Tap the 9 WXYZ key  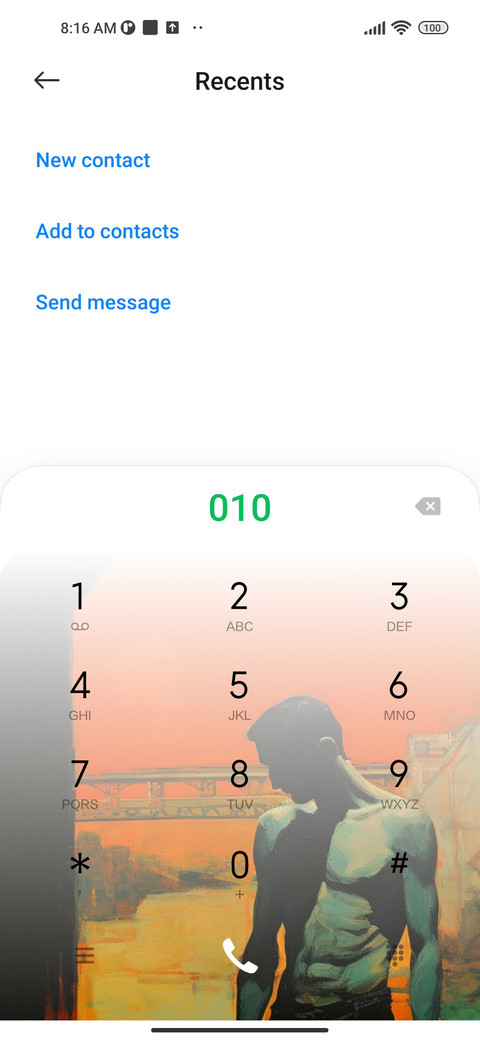(399, 783)
